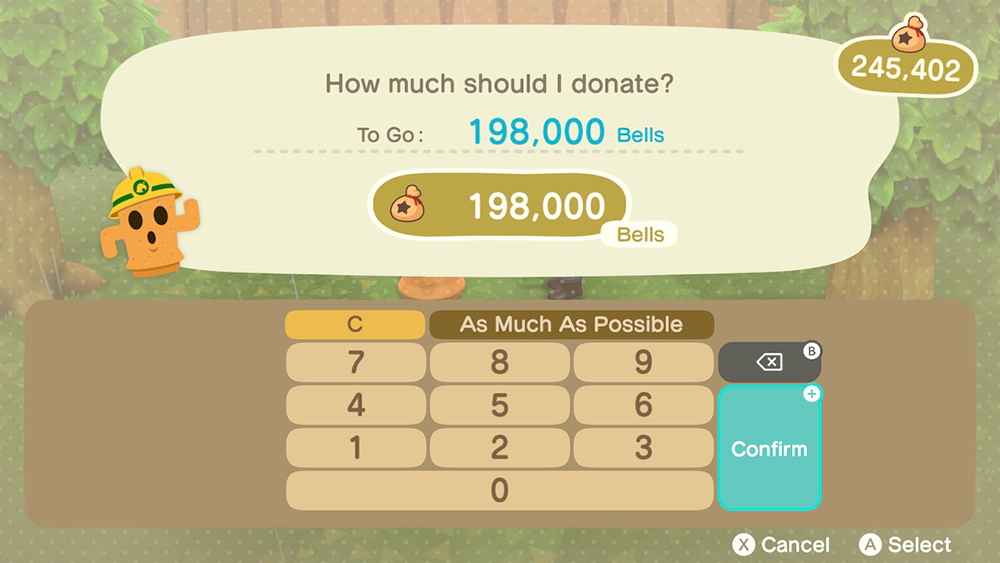
Task: Delete last digit with backspace key
Action: [x=769, y=363]
